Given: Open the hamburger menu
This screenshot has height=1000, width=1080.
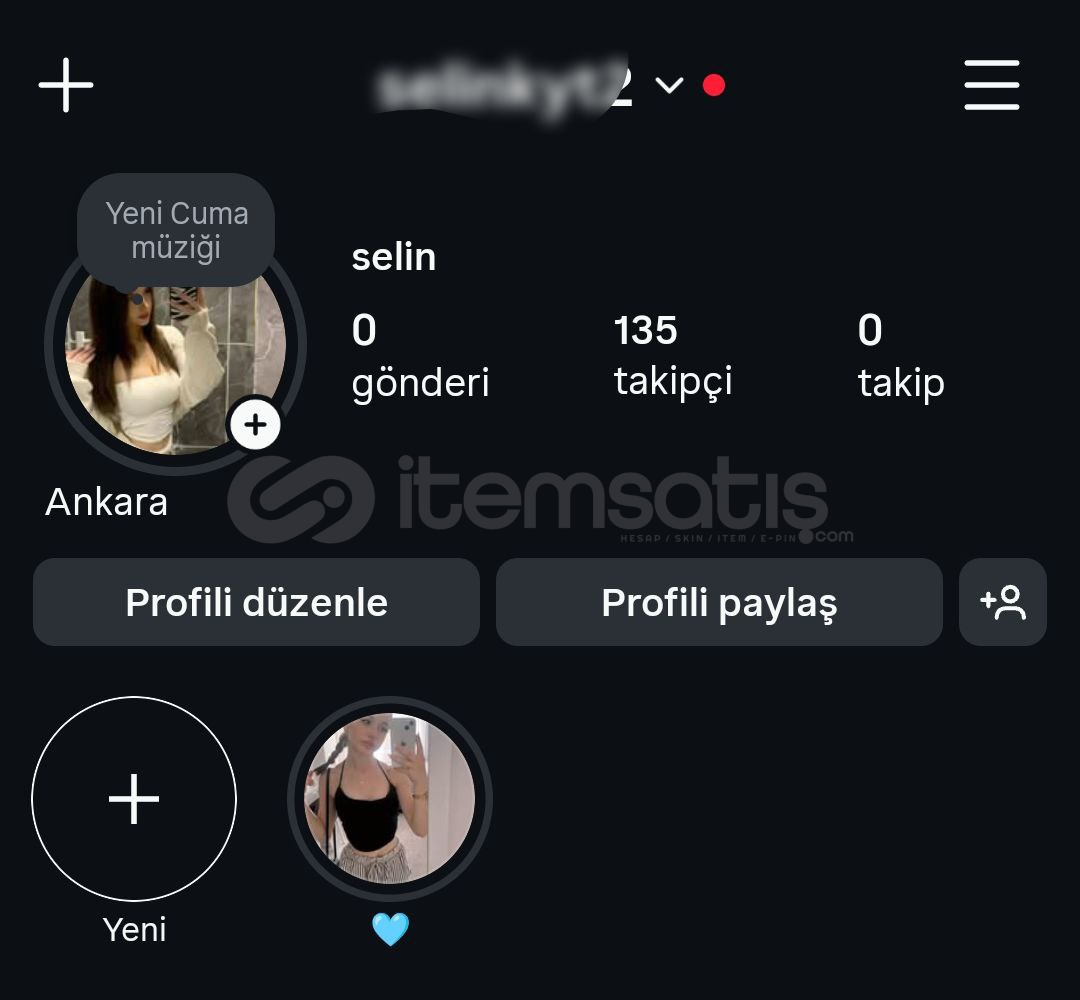Looking at the screenshot, I should pos(991,85).
